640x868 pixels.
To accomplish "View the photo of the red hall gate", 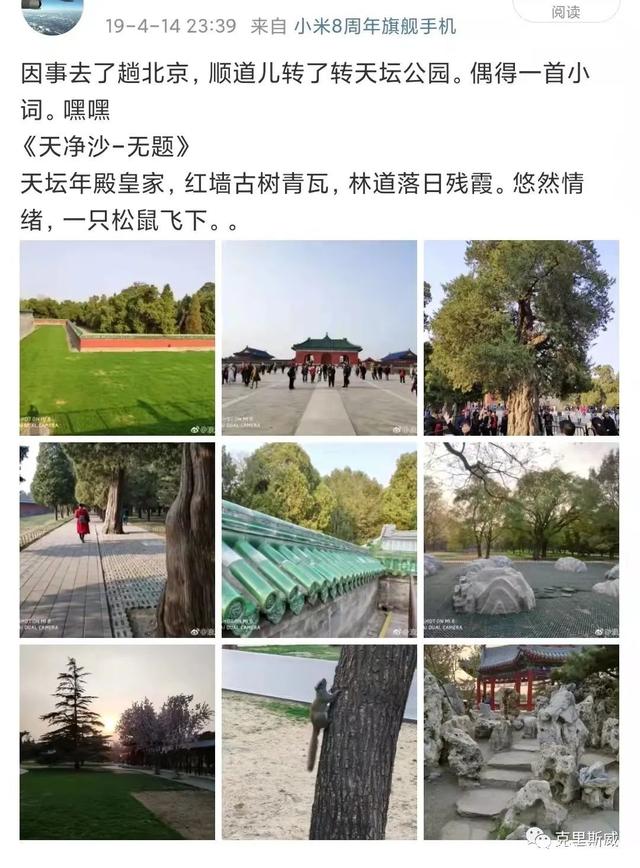I will 319,337.
